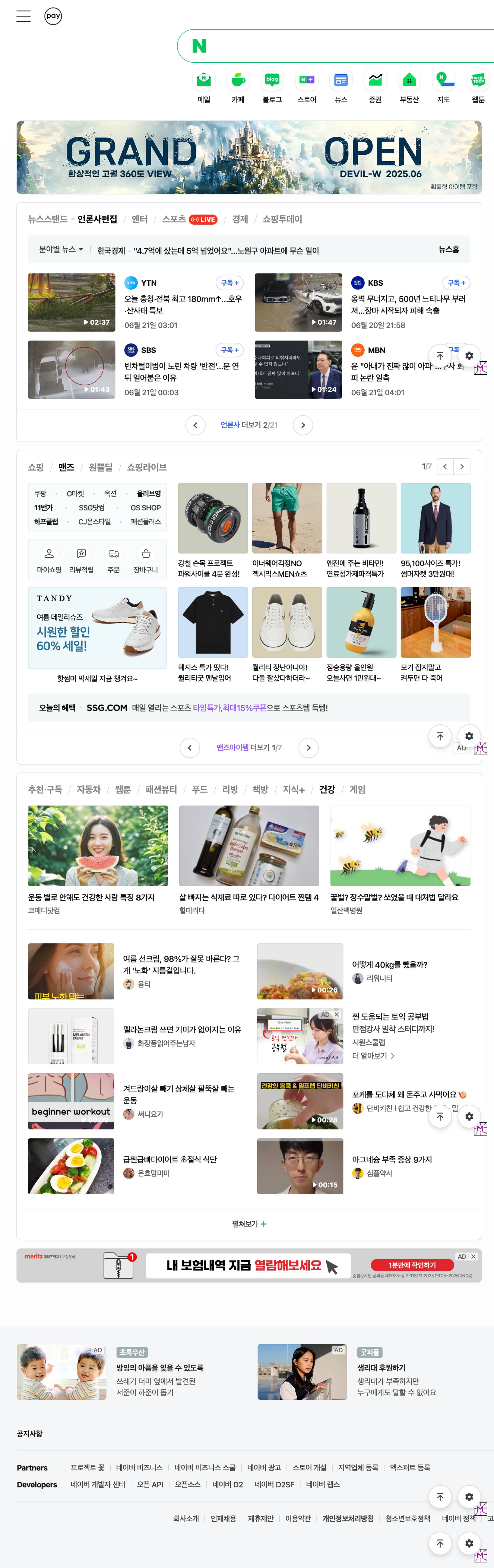Play the SBS 빈차털이범 video news
The width and height of the screenshot is (494, 1568).
coord(72,370)
